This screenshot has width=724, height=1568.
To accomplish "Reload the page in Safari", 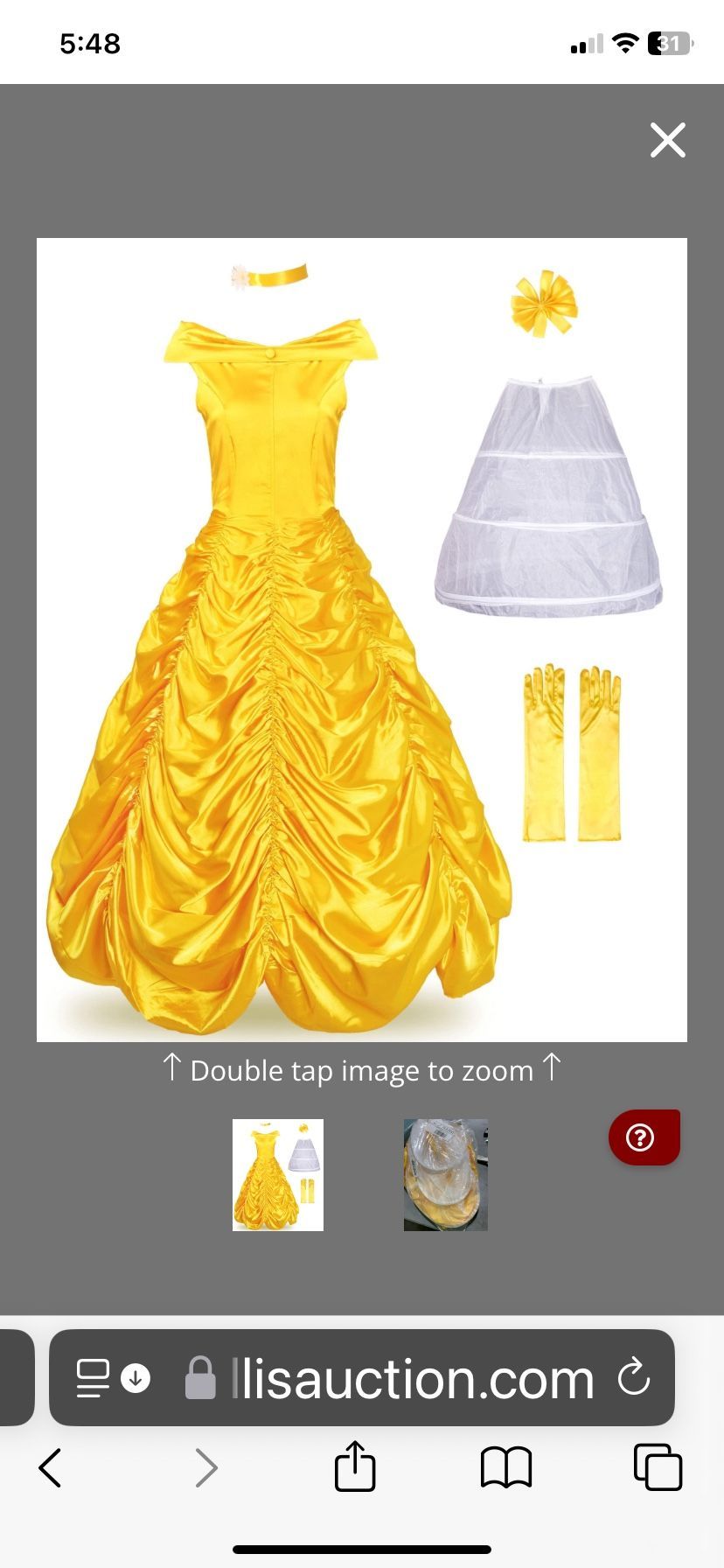I will click(633, 1378).
